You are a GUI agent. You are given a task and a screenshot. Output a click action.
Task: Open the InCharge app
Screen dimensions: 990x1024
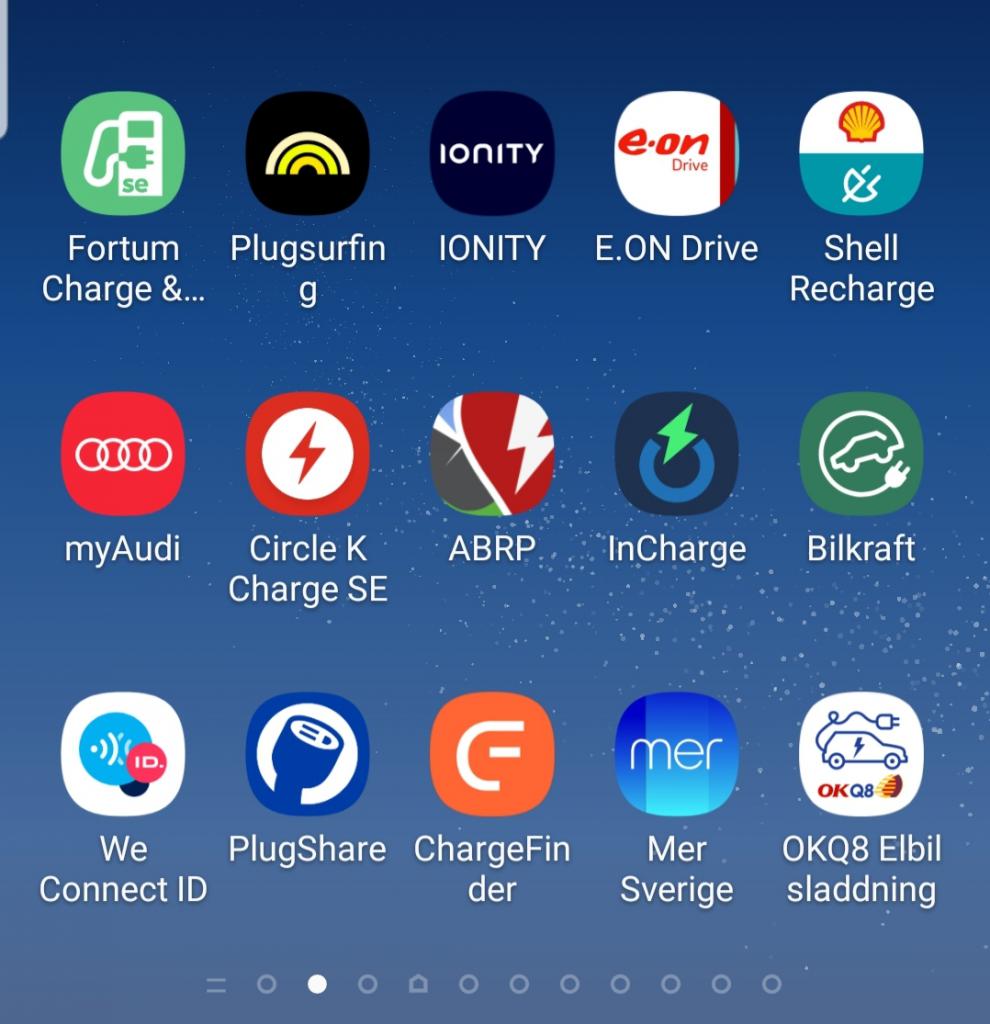677,453
